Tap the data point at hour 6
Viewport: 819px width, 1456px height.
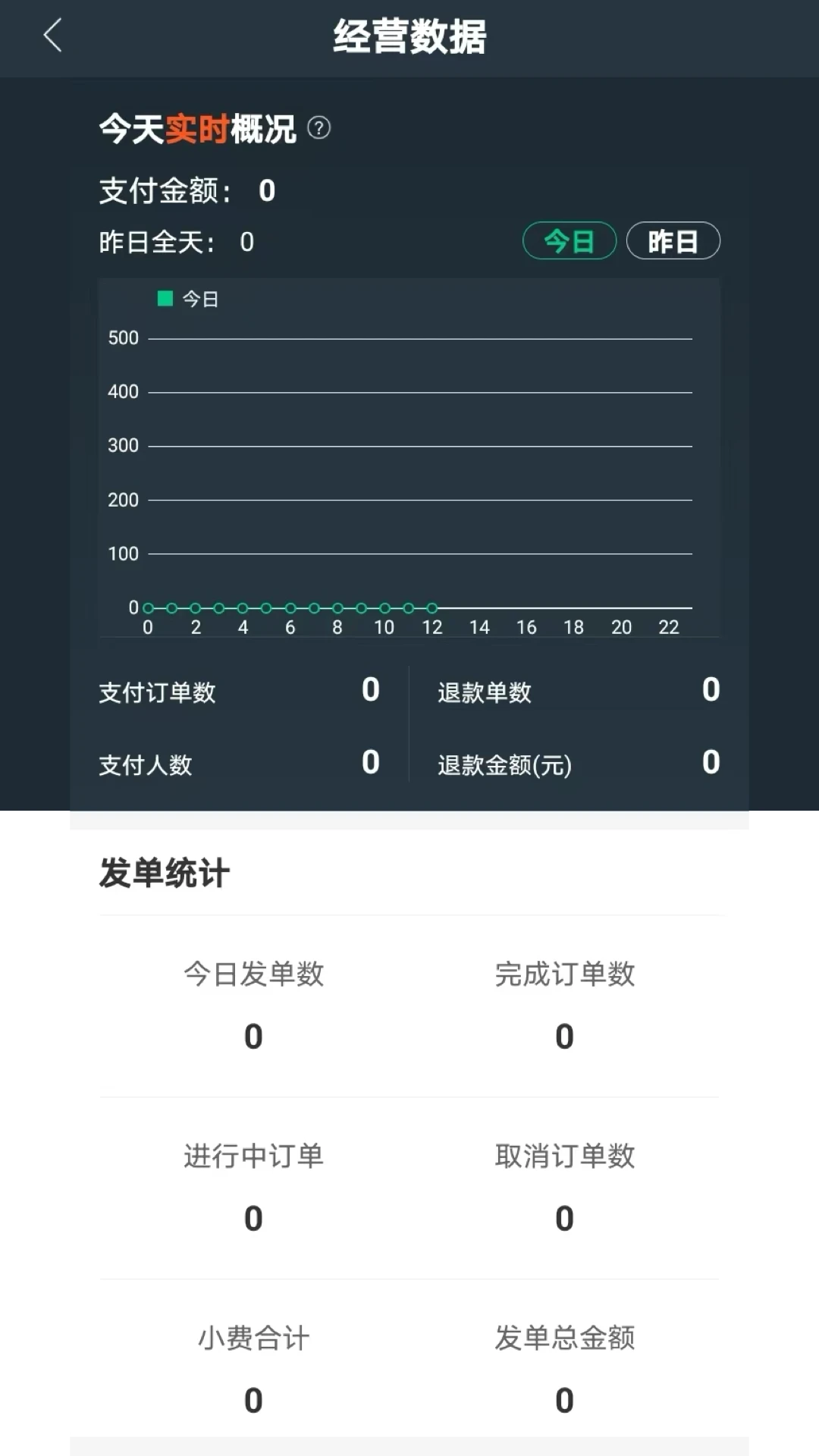click(x=290, y=608)
